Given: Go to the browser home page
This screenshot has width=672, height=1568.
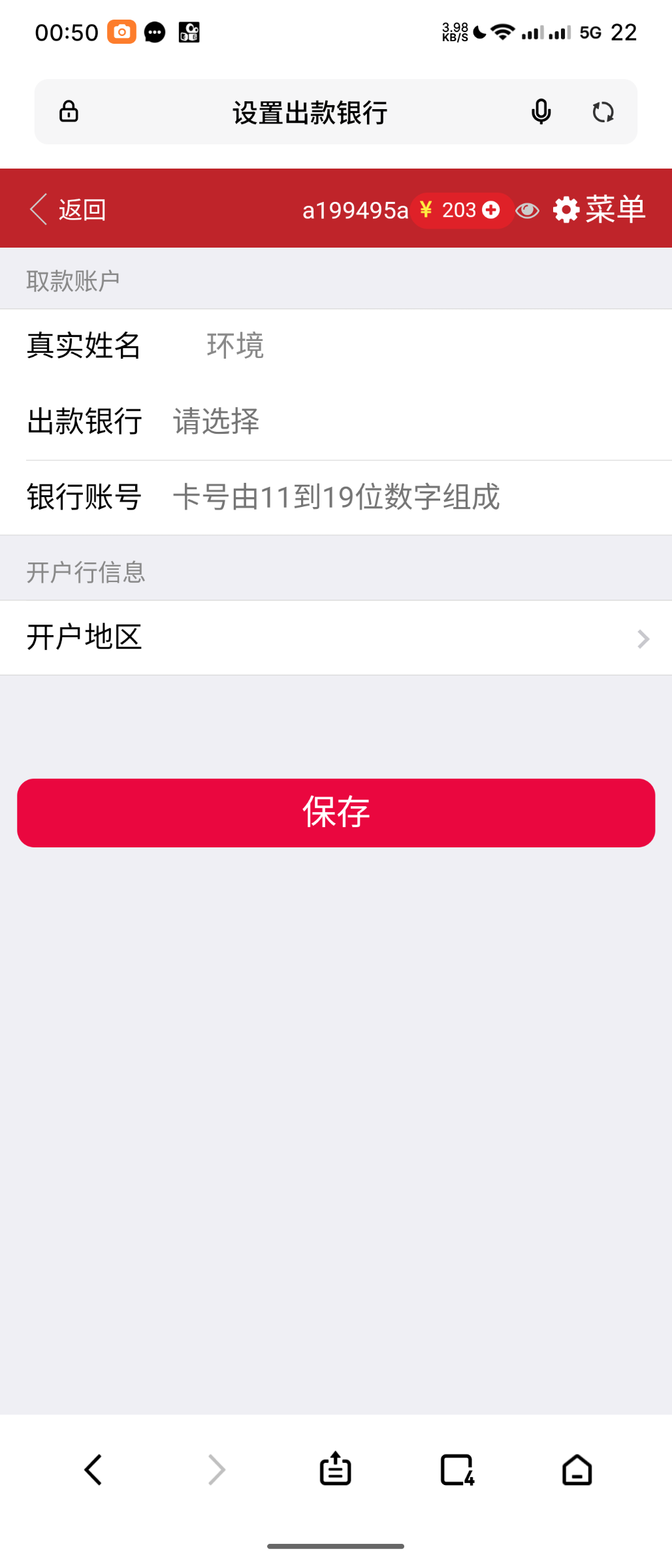Looking at the screenshot, I should coord(577,1470).
